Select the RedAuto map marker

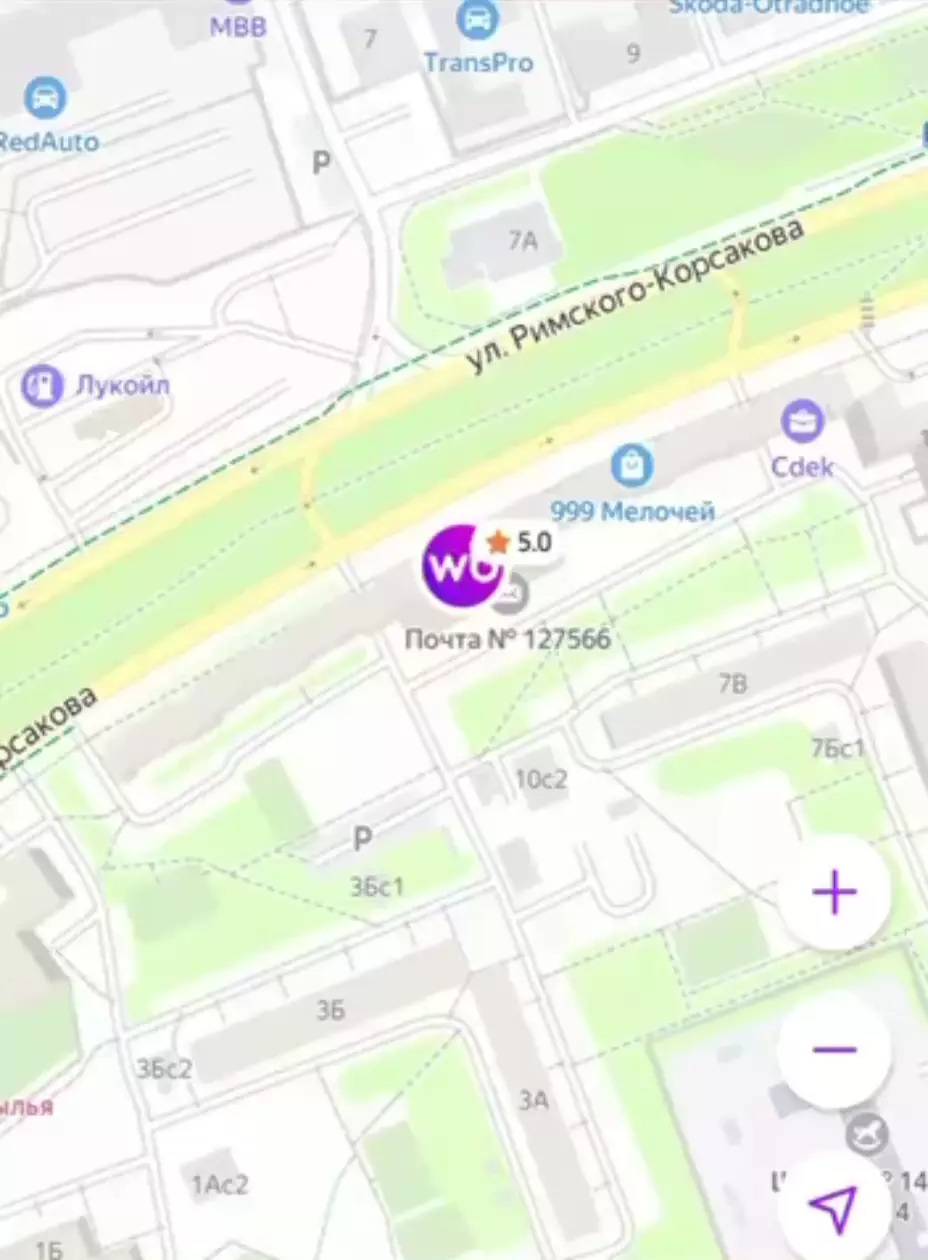coord(45,98)
